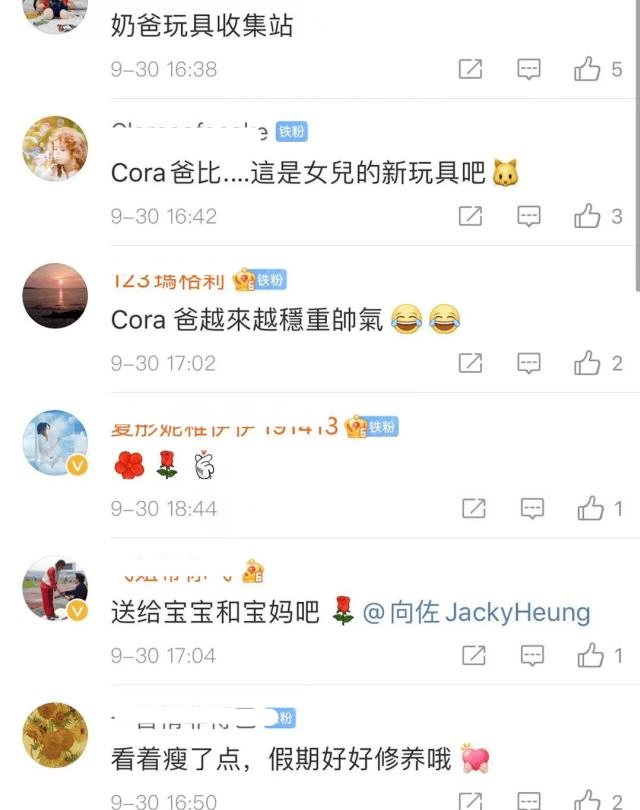Reply to the flower emoji comment from 18:44

pos(532,509)
